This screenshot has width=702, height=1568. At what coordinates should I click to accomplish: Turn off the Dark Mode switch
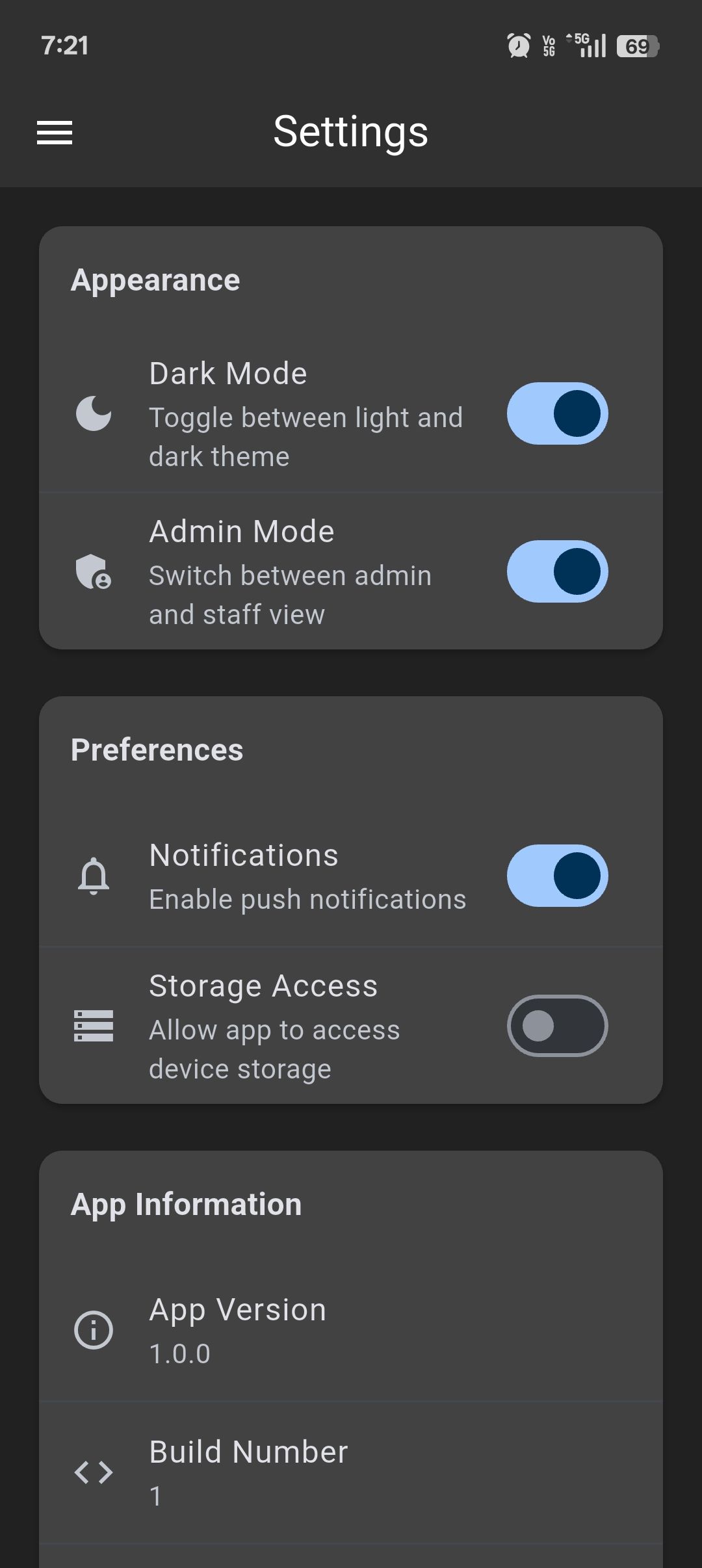coord(557,413)
